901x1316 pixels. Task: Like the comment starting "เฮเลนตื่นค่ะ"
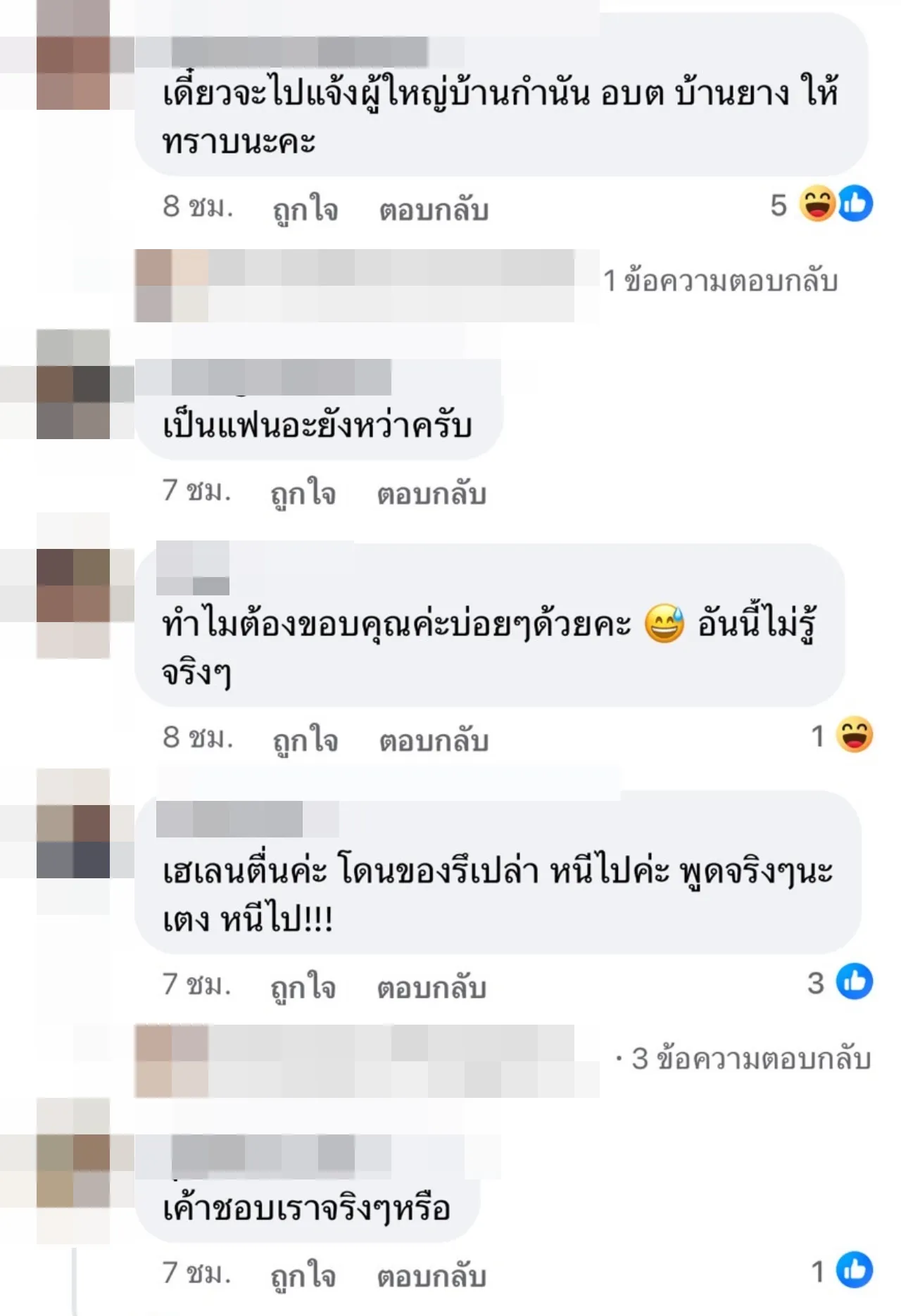[x=303, y=987]
